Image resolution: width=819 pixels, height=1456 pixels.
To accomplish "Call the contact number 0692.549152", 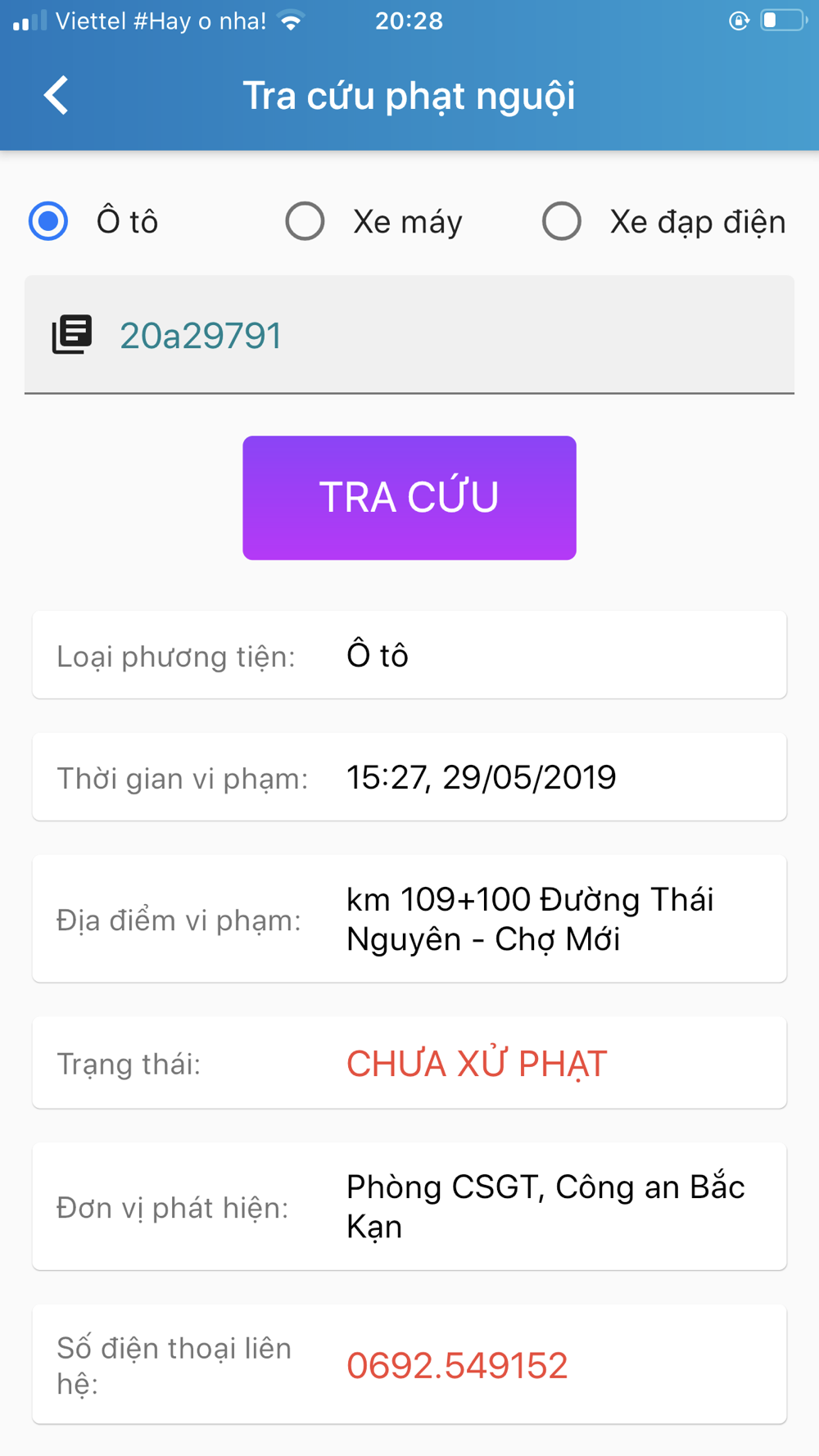I will [457, 1365].
